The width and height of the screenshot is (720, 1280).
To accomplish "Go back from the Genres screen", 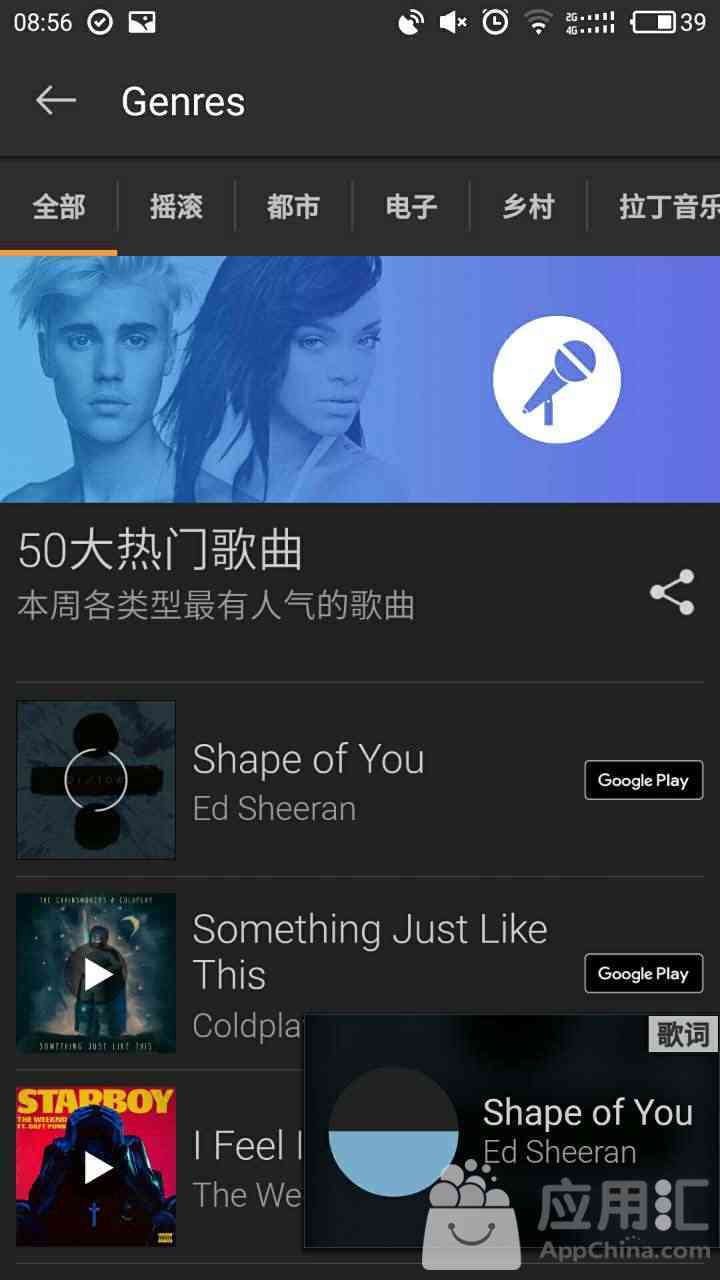I will pyautogui.click(x=56, y=100).
